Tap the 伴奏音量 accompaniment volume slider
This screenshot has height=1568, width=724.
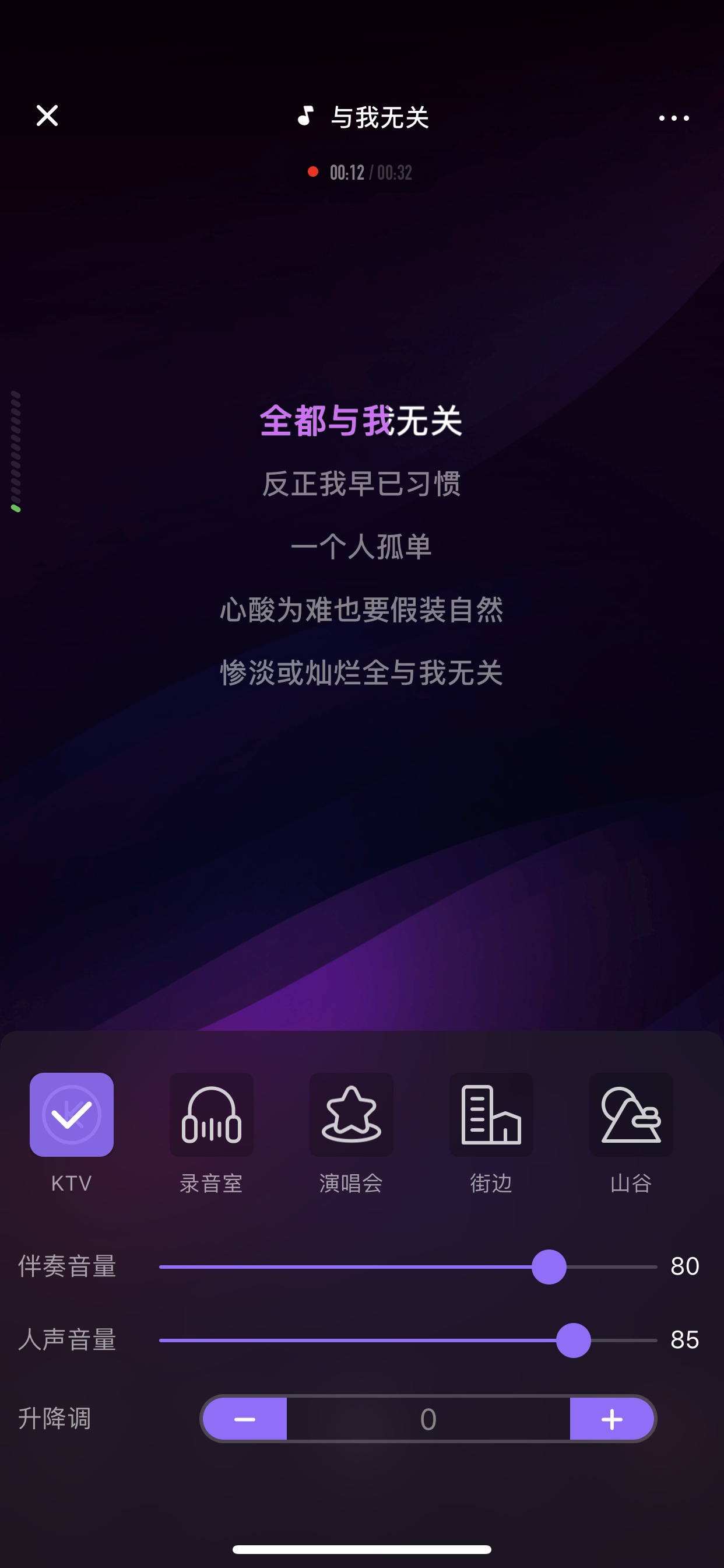click(x=407, y=1266)
